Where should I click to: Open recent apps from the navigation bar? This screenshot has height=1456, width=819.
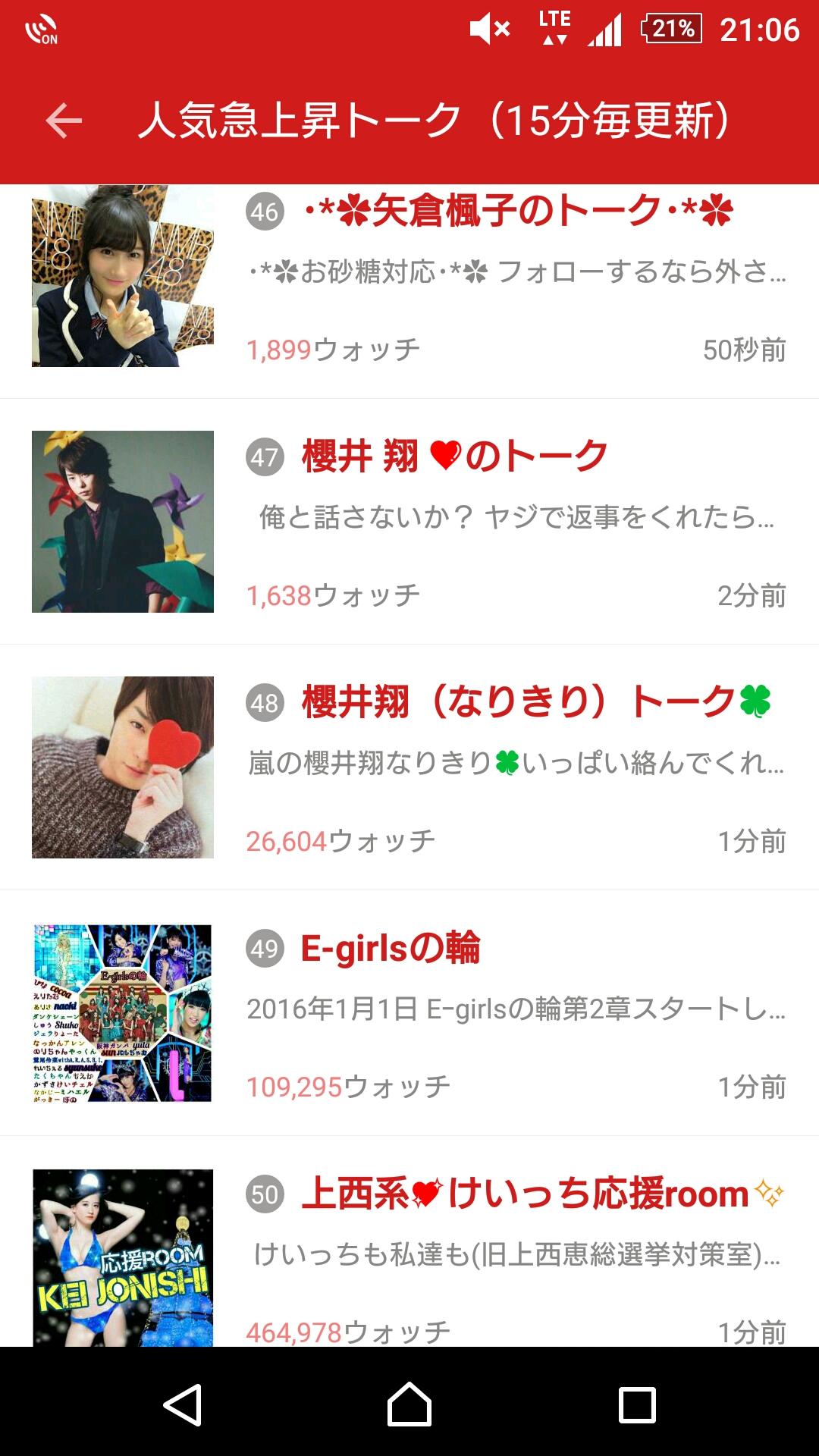click(637, 1404)
